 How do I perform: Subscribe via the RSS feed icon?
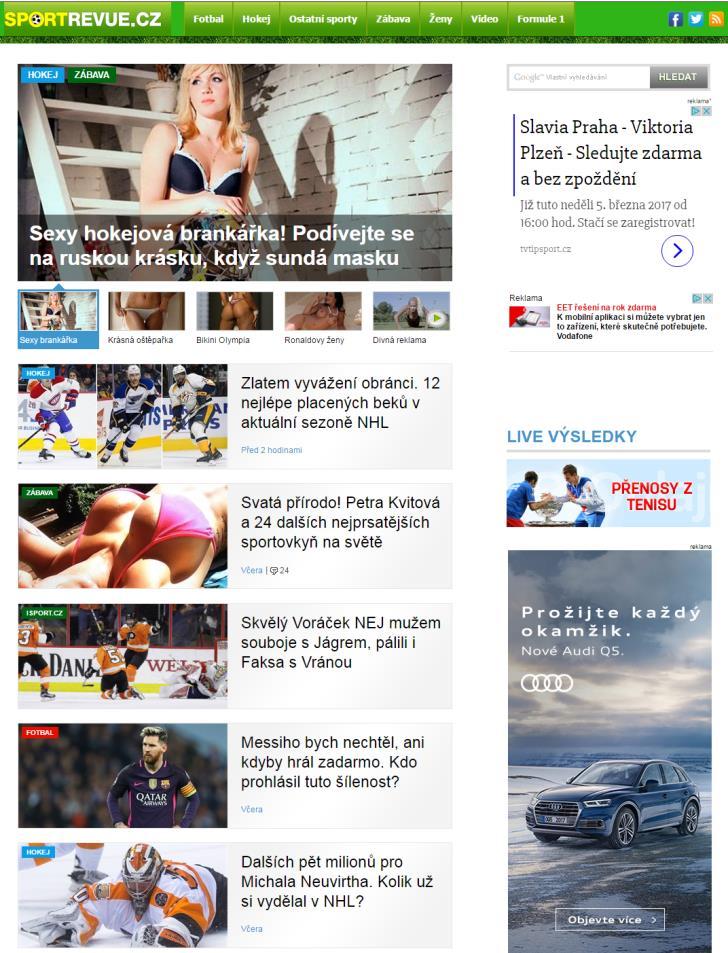pos(716,19)
